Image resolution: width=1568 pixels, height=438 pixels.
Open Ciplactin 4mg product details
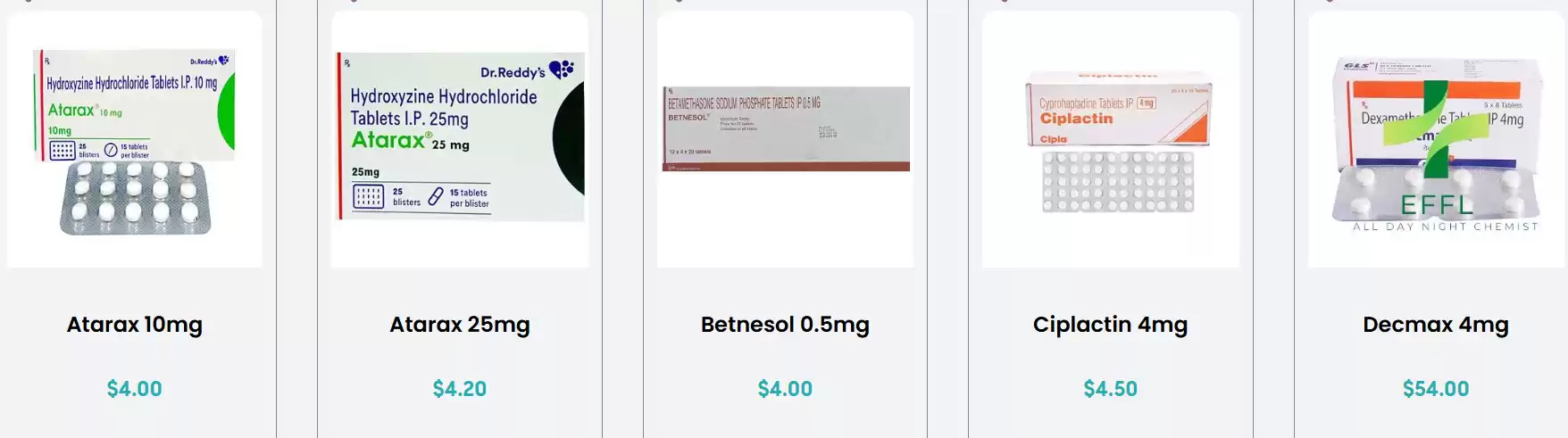[1110, 325]
